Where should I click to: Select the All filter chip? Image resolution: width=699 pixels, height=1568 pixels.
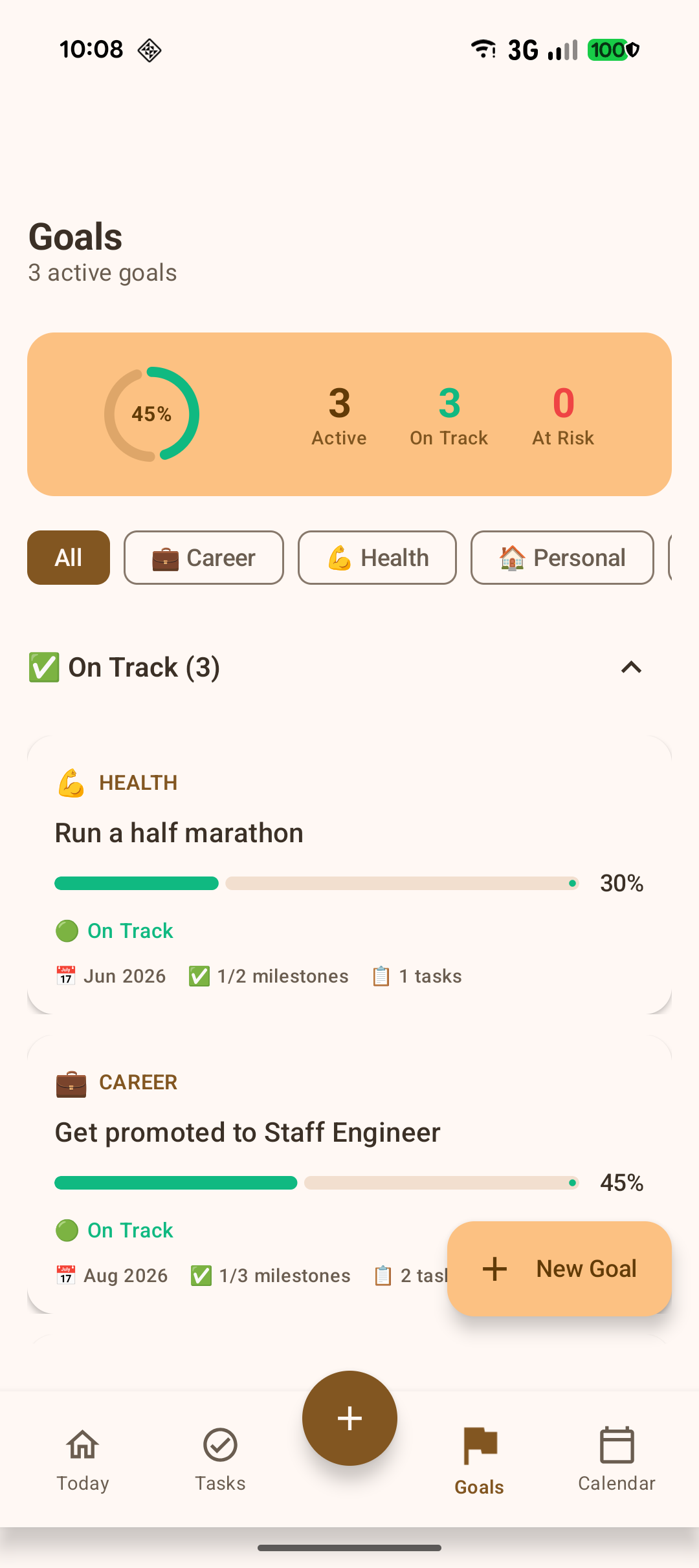coord(68,558)
